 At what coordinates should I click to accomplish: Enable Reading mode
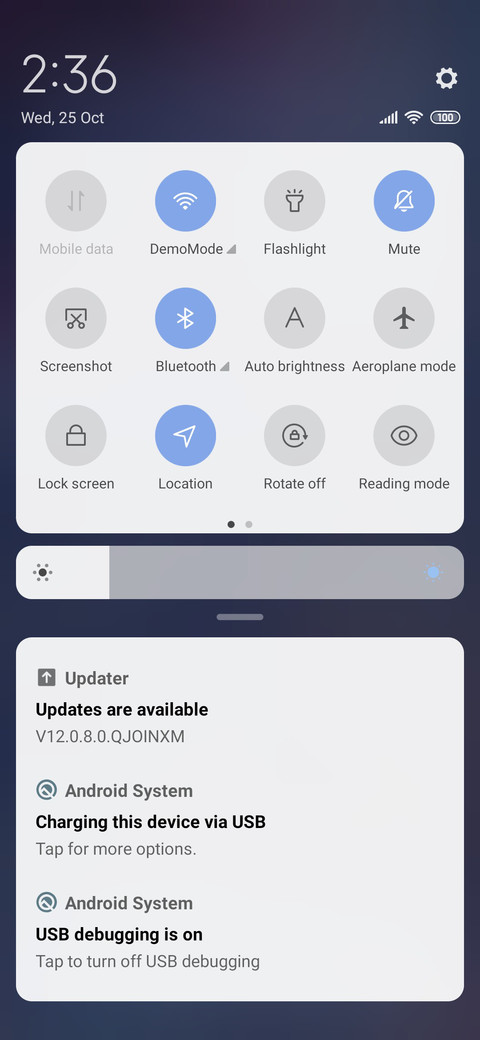click(404, 436)
